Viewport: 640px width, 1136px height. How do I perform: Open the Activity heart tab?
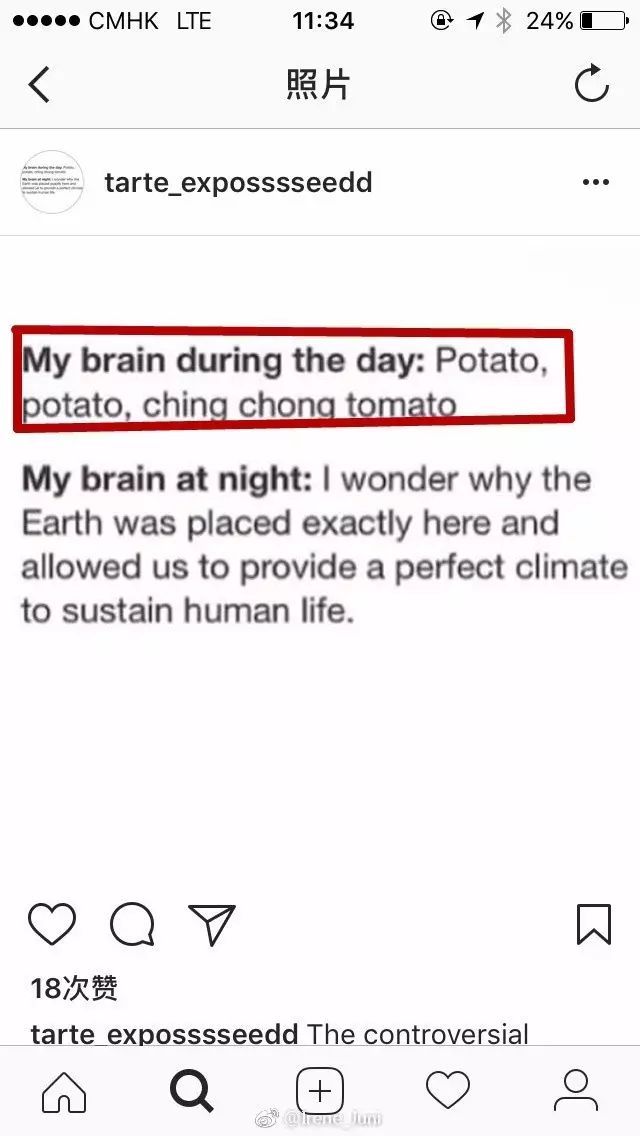pyautogui.click(x=447, y=1091)
